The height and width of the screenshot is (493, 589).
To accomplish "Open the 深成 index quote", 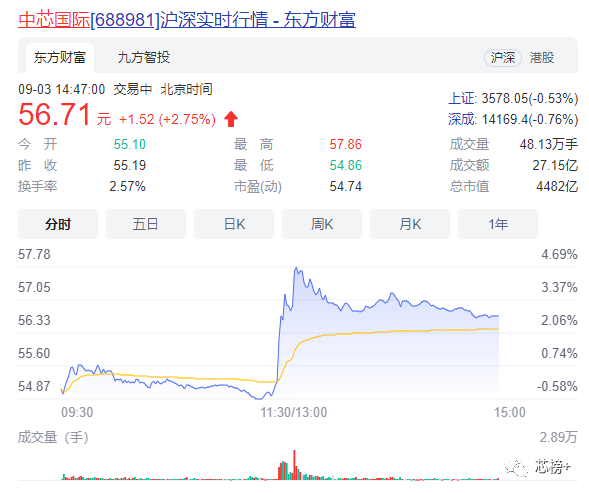I will pos(513,119).
